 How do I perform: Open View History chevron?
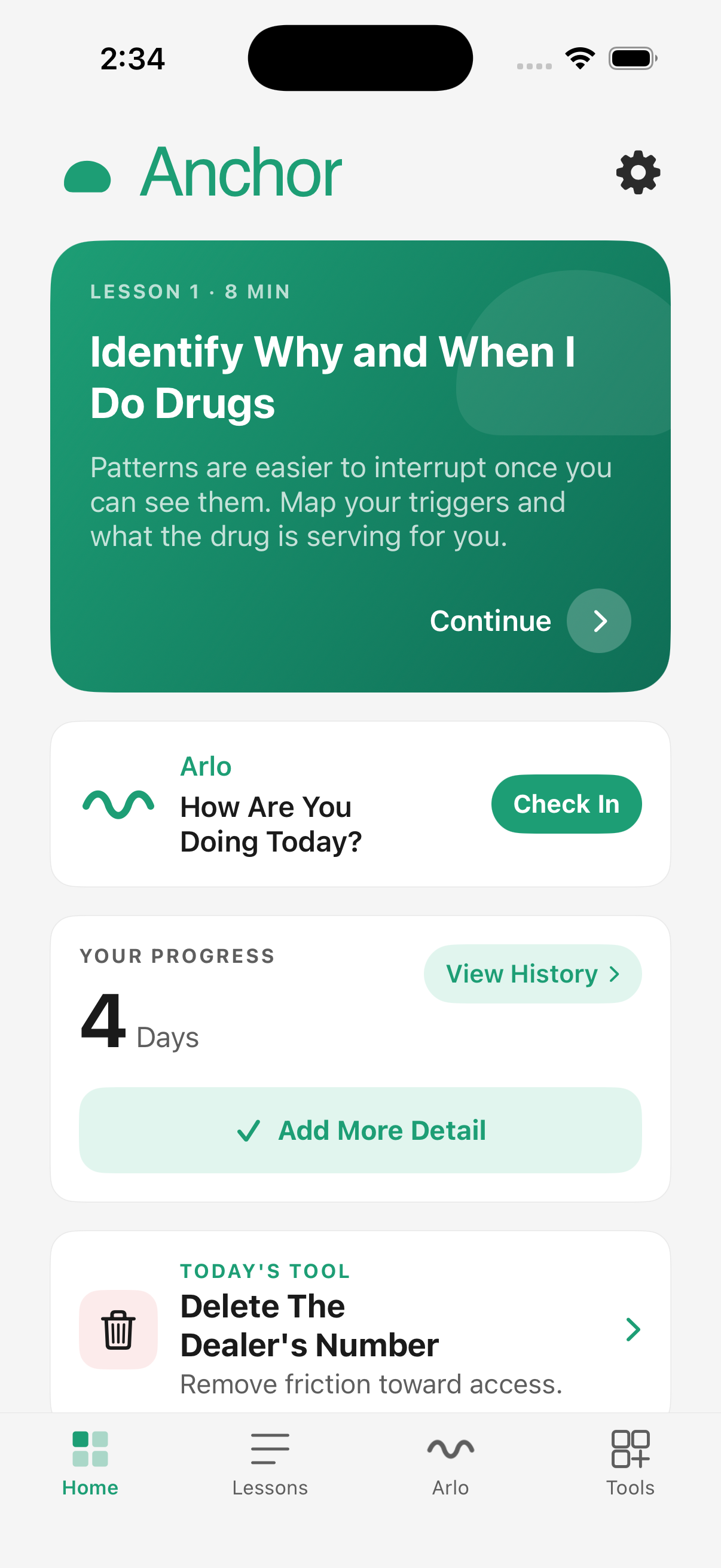(614, 974)
